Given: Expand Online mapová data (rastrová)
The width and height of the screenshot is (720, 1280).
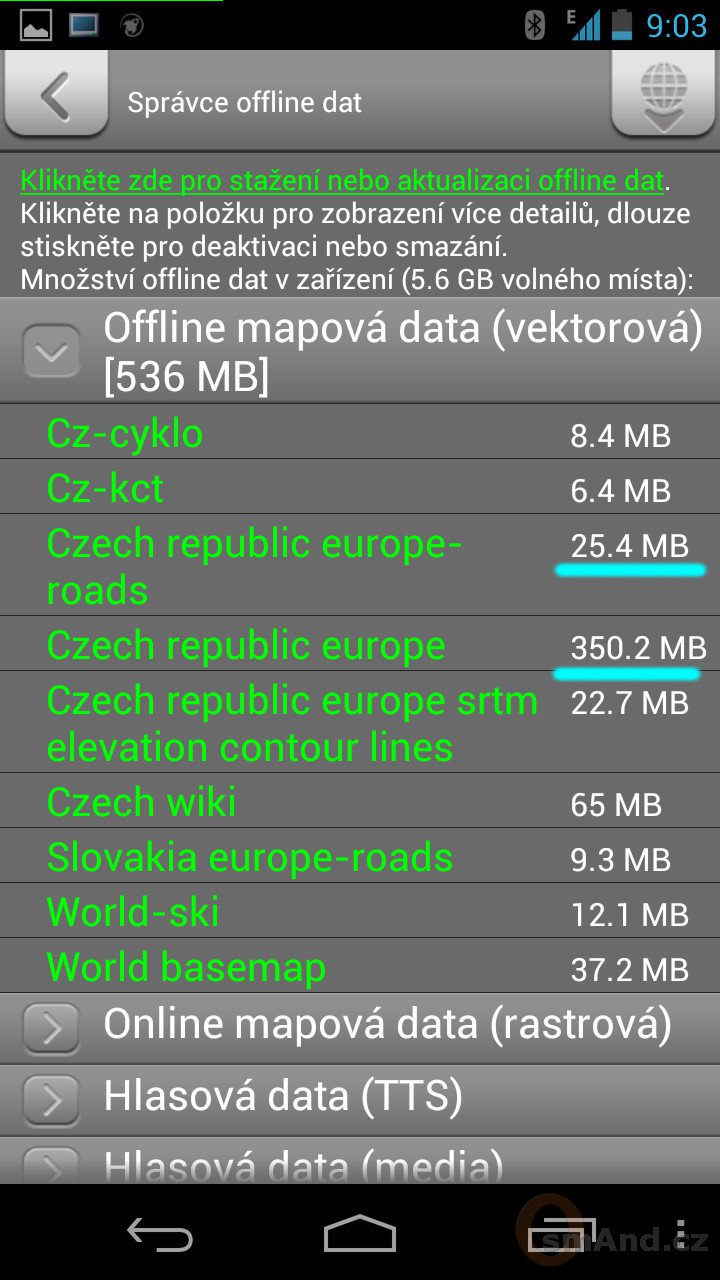Looking at the screenshot, I should 360,1028.
